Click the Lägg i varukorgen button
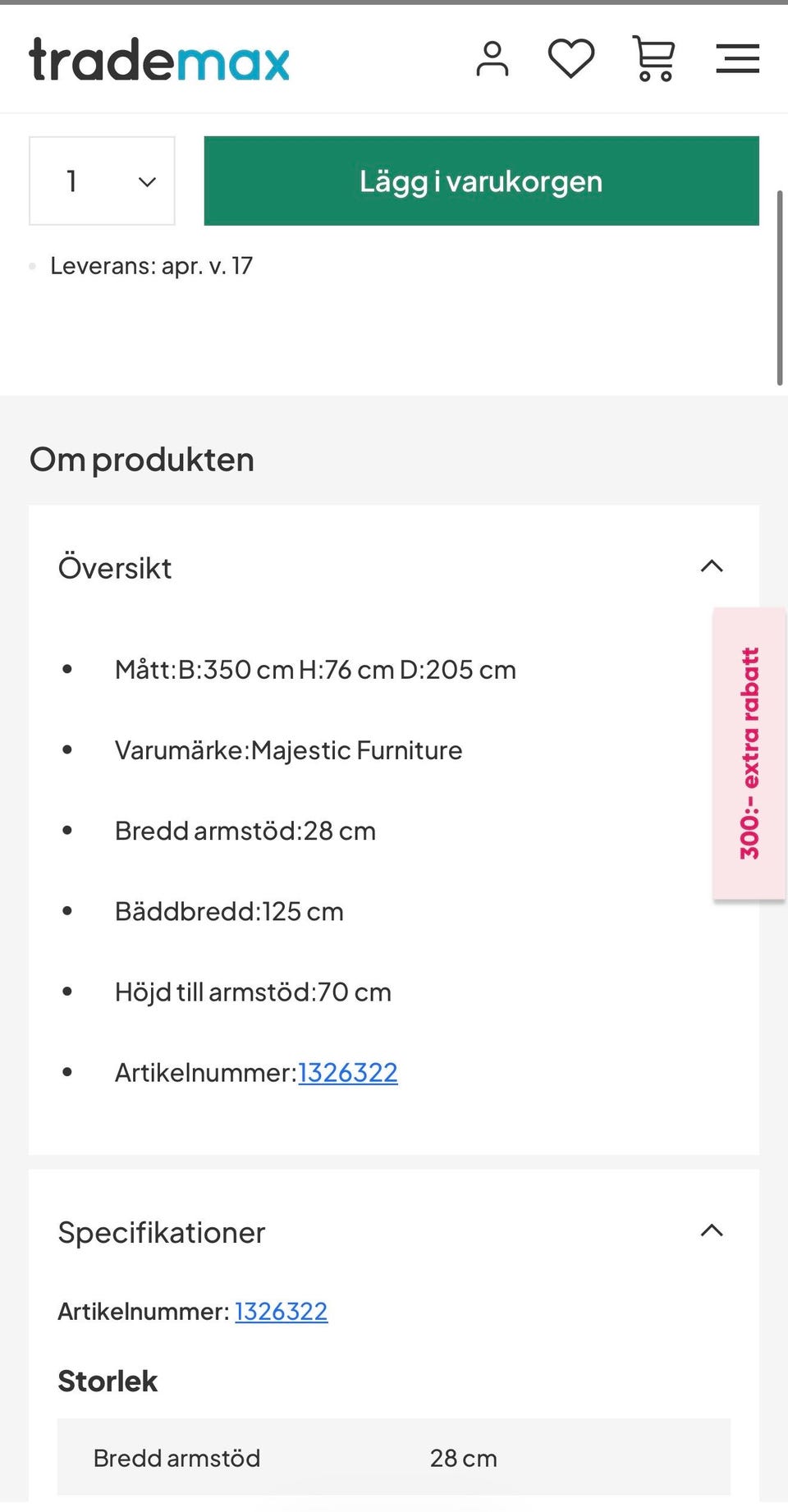 coord(481,181)
